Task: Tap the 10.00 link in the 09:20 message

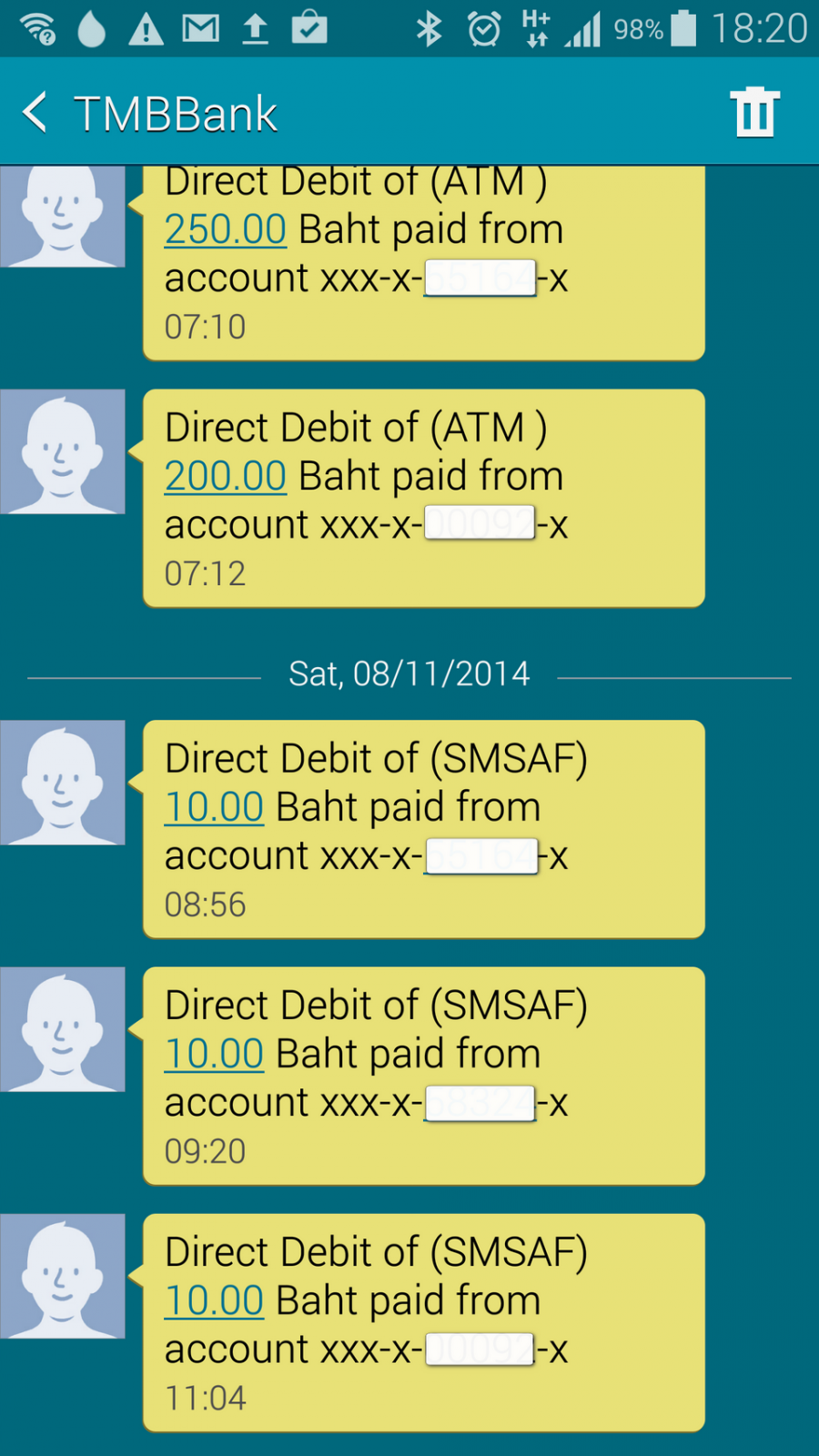Action: click(214, 1054)
